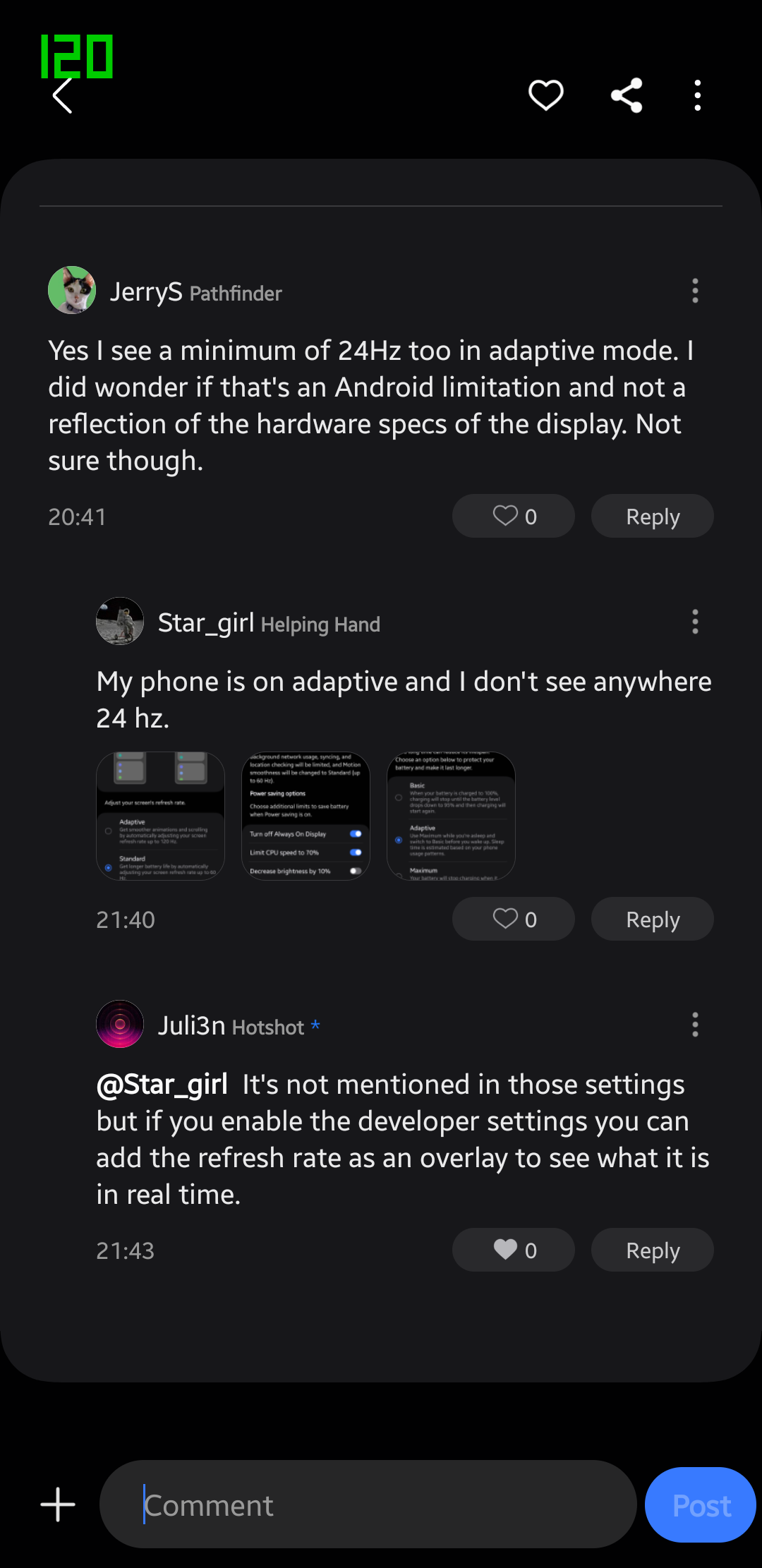Share this post
762x1568 pixels.
click(x=626, y=94)
